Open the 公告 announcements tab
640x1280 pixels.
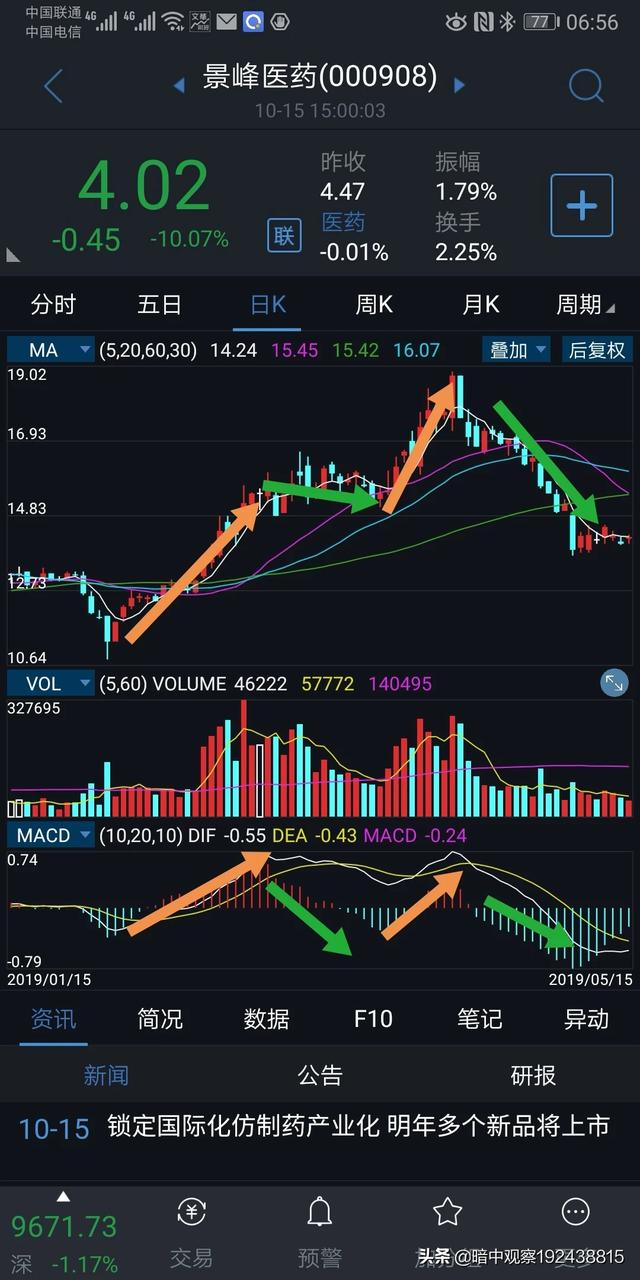click(320, 1075)
